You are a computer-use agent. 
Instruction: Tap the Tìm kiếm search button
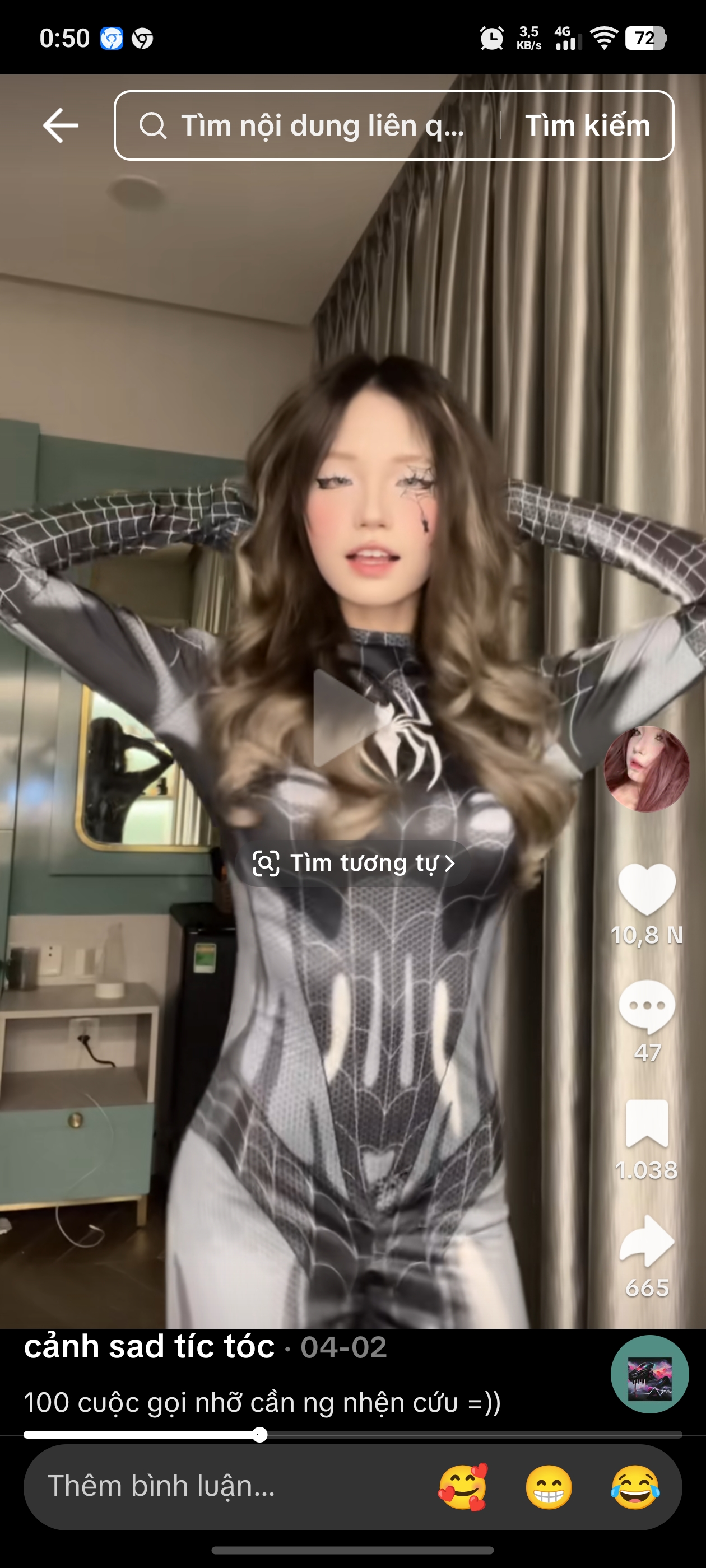[x=587, y=125]
